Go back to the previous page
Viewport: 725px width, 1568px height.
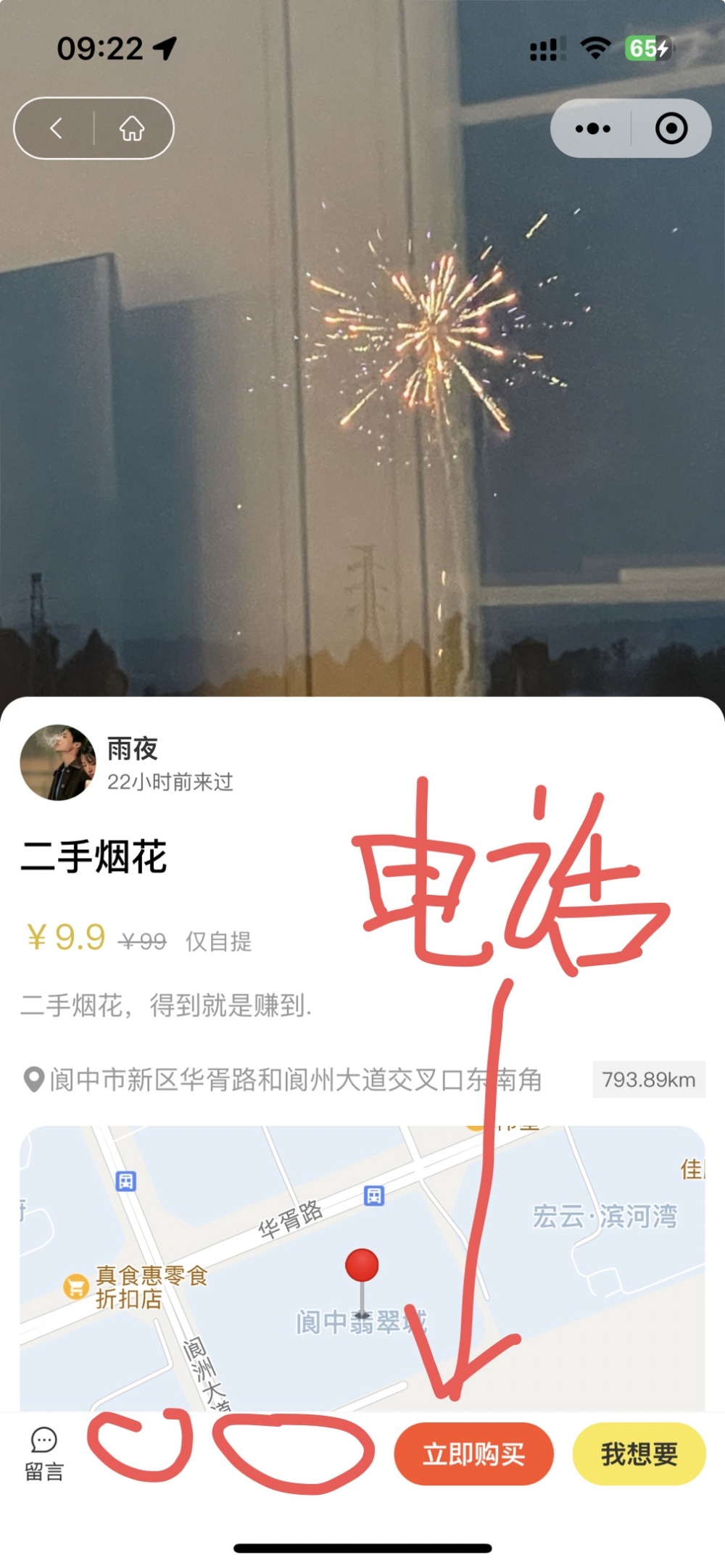click(x=56, y=129)
